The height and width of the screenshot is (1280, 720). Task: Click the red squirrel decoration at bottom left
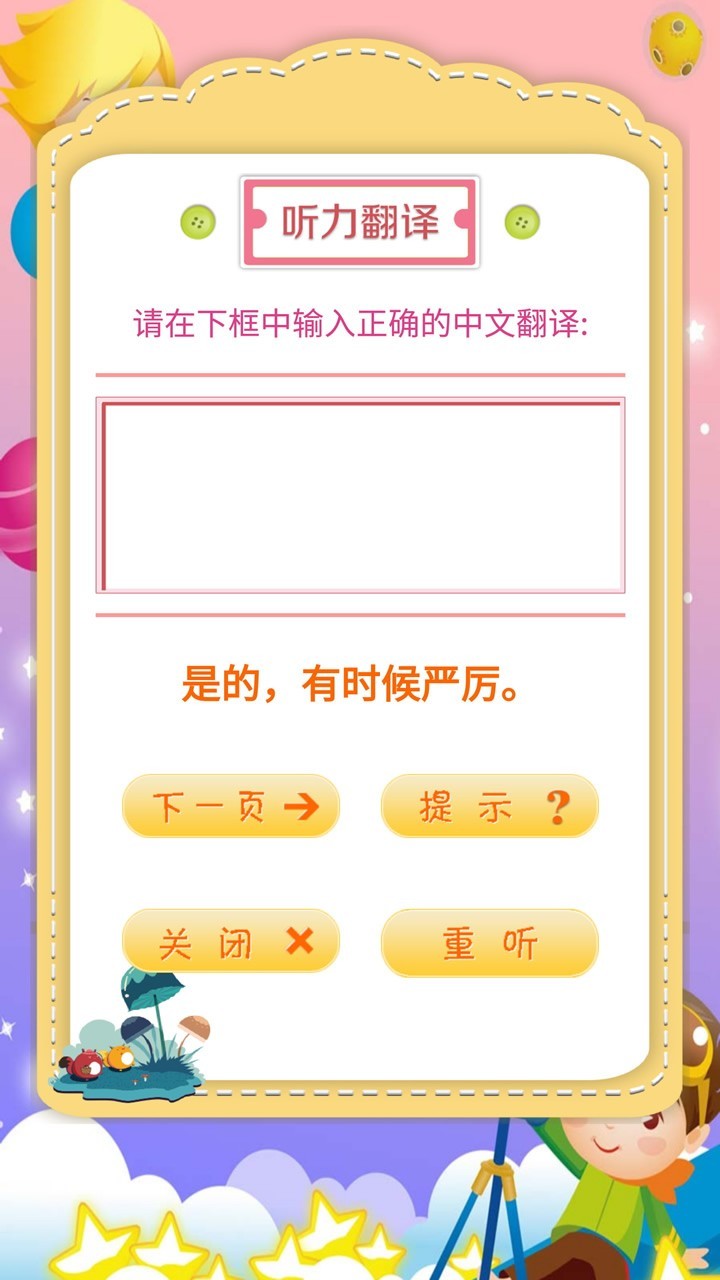point(86,1061)
